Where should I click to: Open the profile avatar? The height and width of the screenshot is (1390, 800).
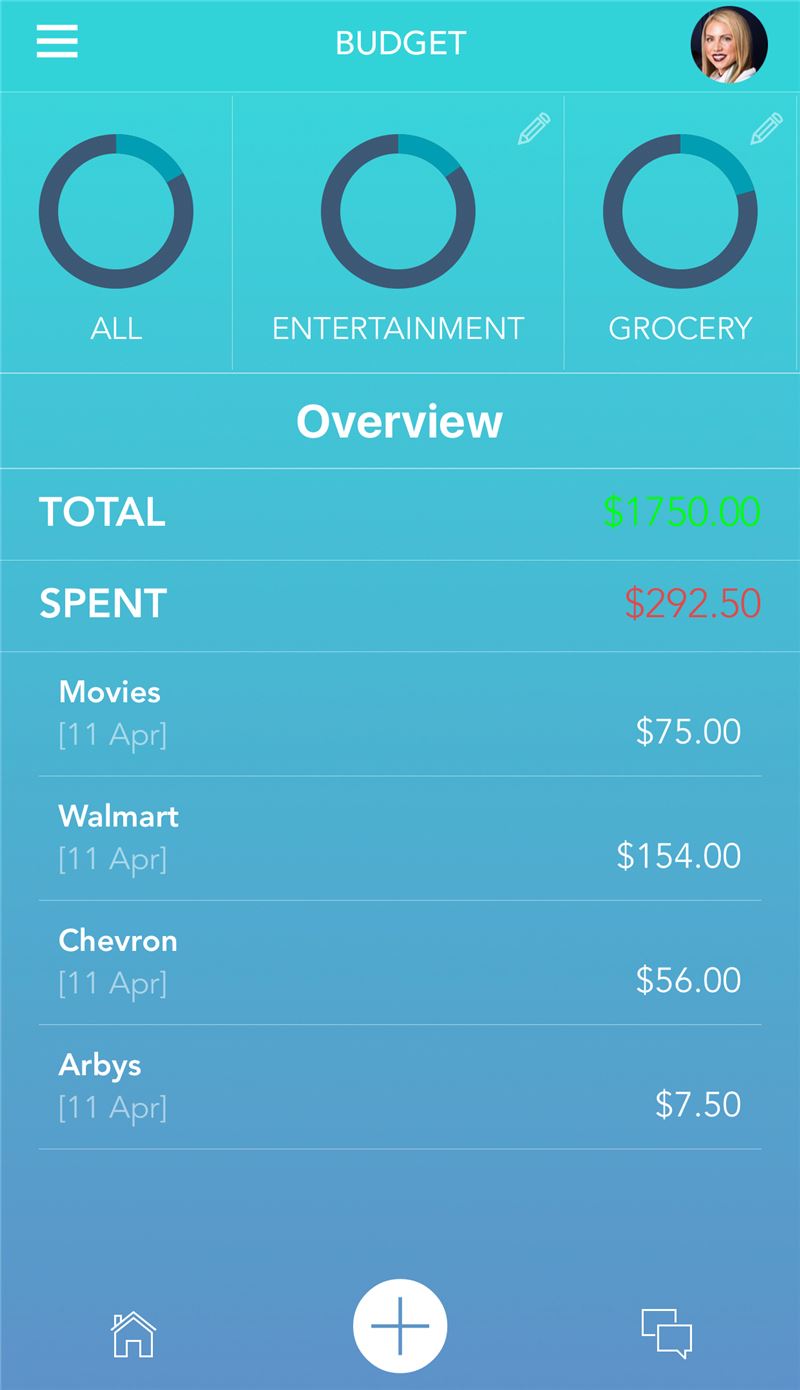[x=729, y=45]
